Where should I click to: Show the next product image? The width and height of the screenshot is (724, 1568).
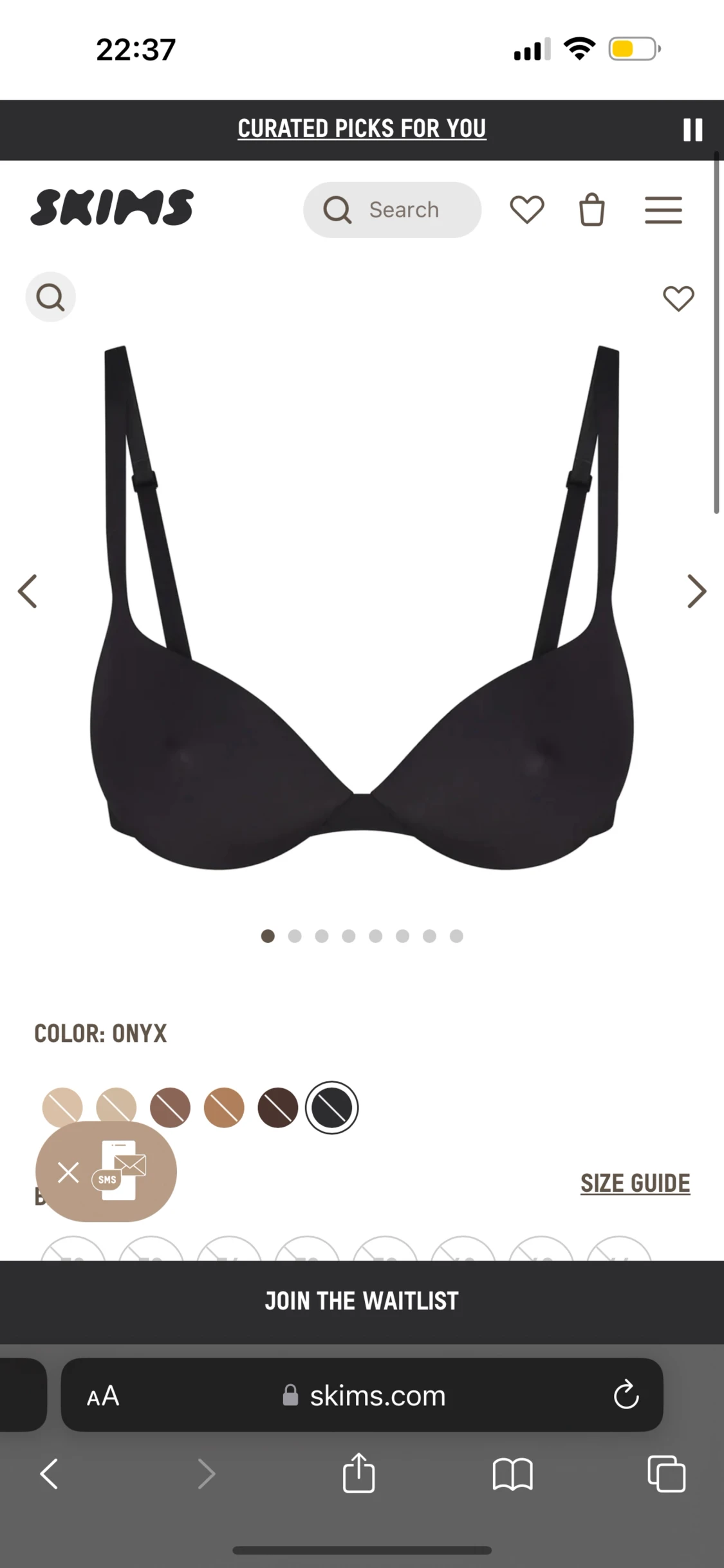point(696,591)
